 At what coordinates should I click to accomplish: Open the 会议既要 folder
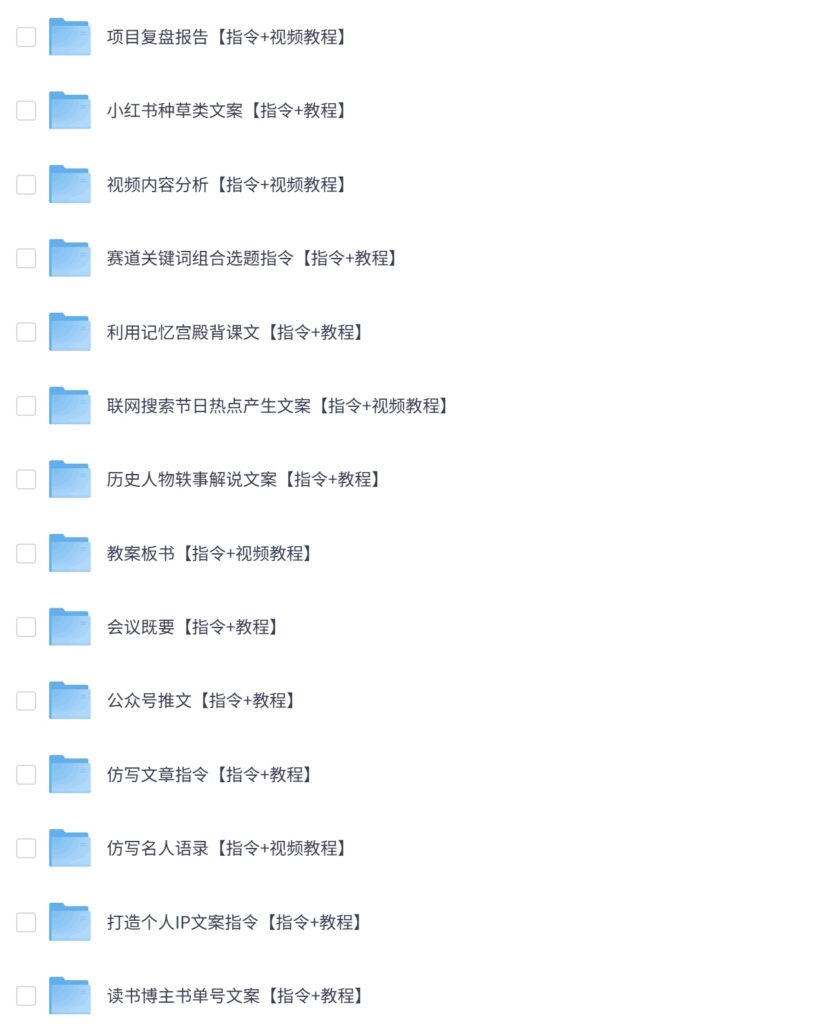click(x=192, y=627)
